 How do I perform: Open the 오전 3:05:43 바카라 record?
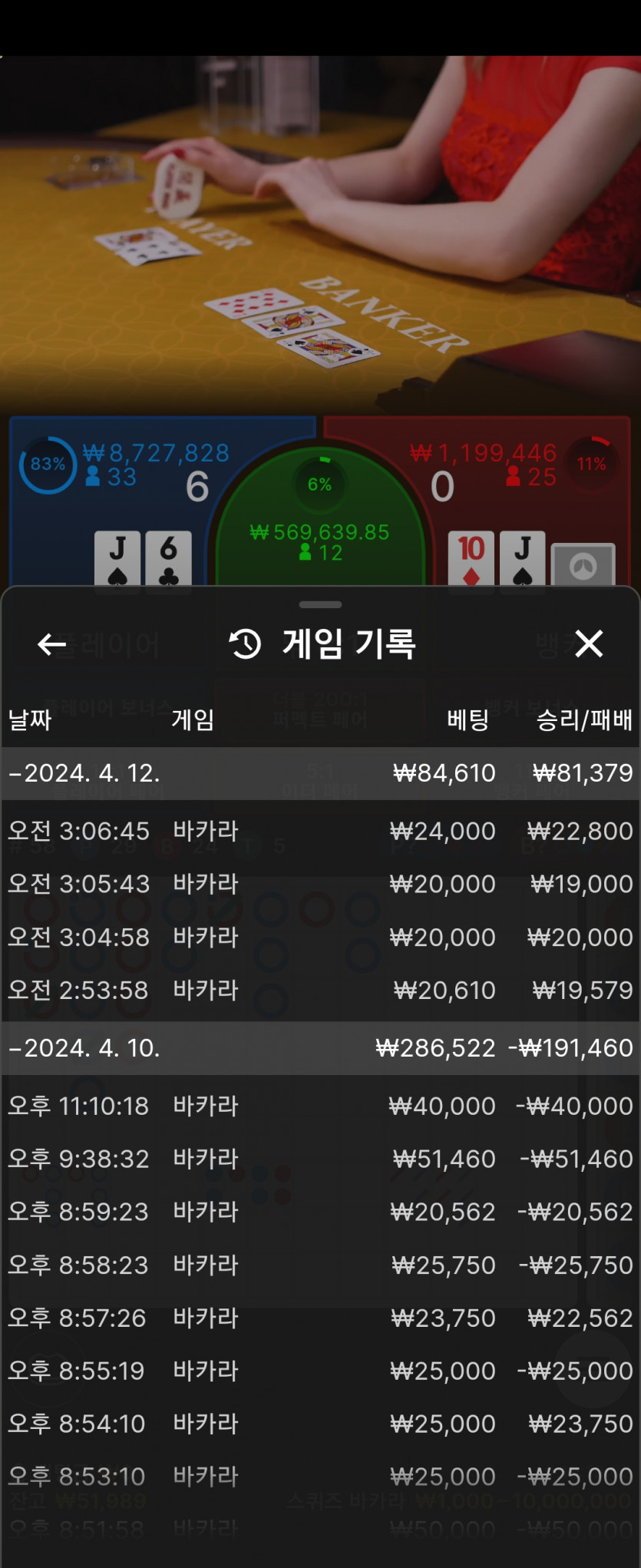click(x=320, y=884)
